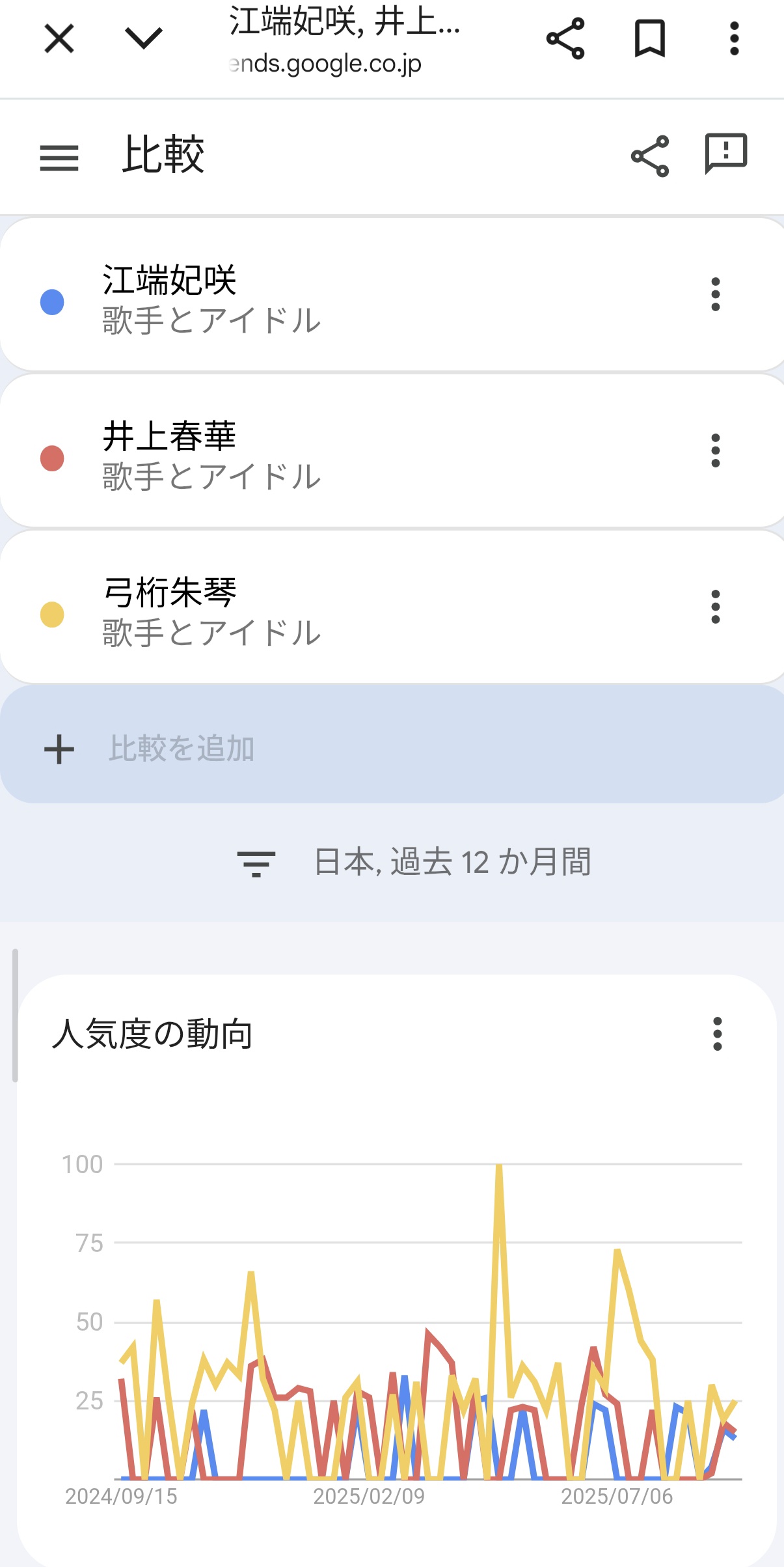Close the browser custom tab
The height and width of the screenshot is (1567, 784).
(x=59, y=38)
